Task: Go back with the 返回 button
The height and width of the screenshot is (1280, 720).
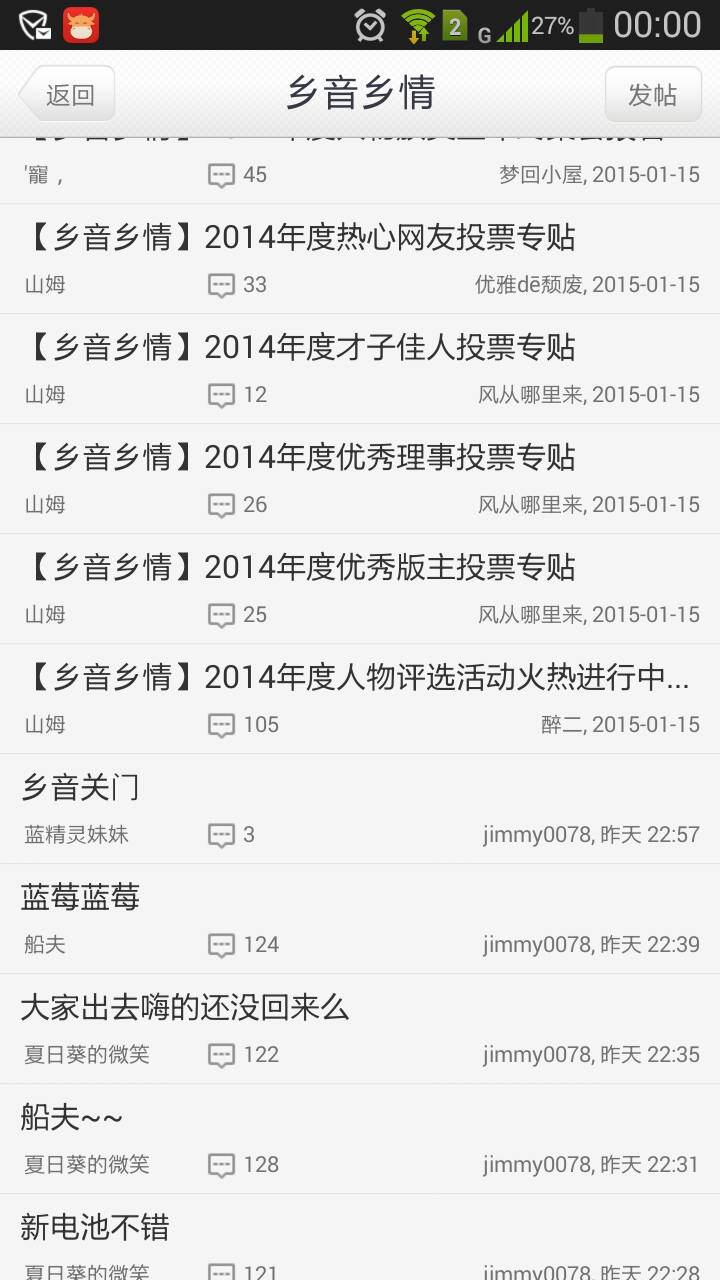Action: (67, 94)
